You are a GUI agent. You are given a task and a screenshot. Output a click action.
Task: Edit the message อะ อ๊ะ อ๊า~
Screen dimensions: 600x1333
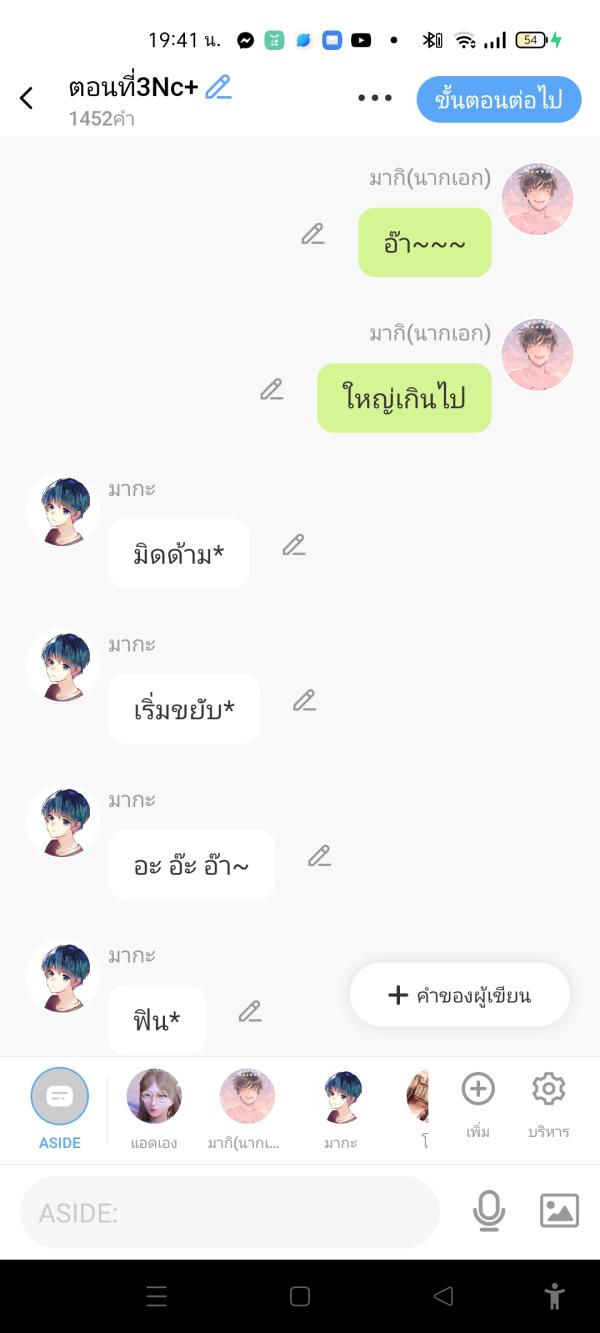click(319, 856)
